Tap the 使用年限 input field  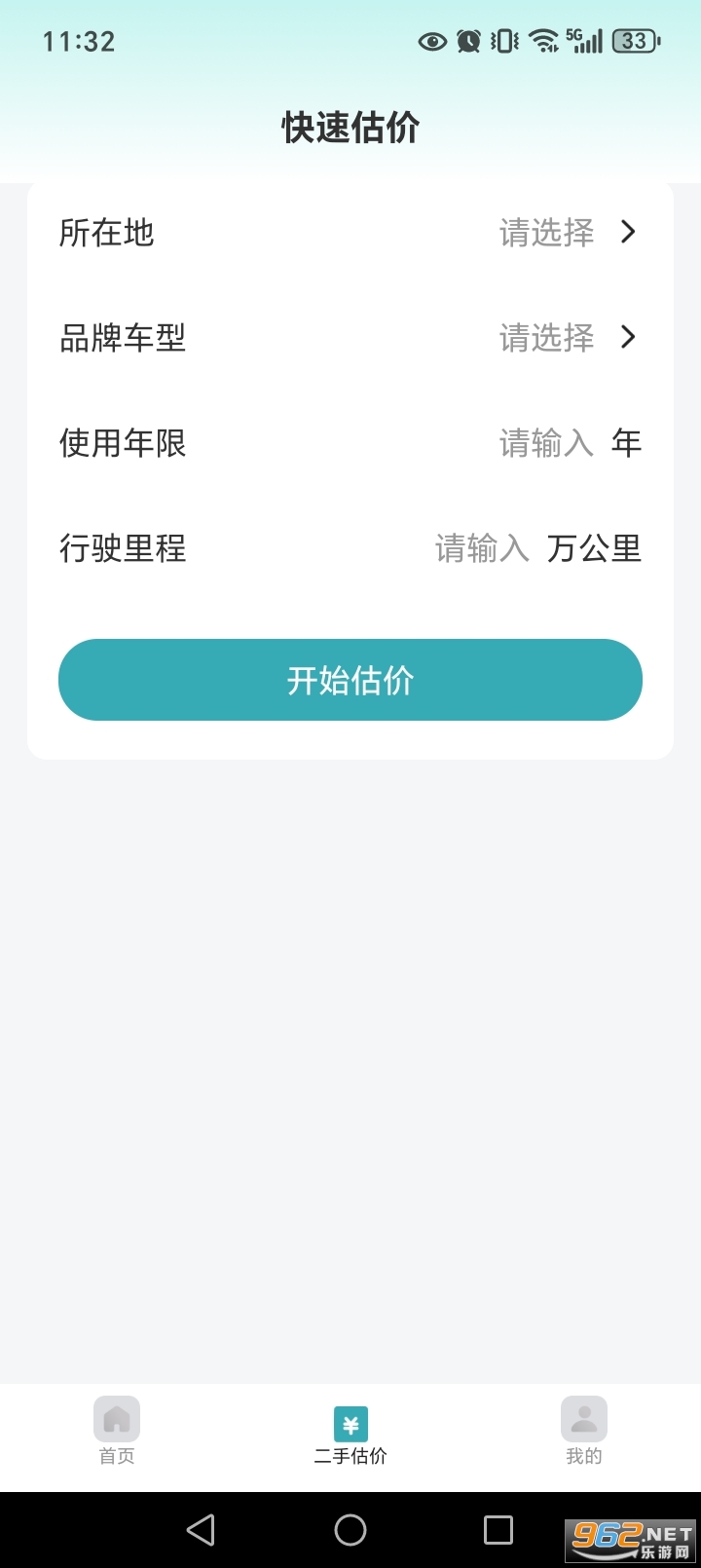pos(545,444)
